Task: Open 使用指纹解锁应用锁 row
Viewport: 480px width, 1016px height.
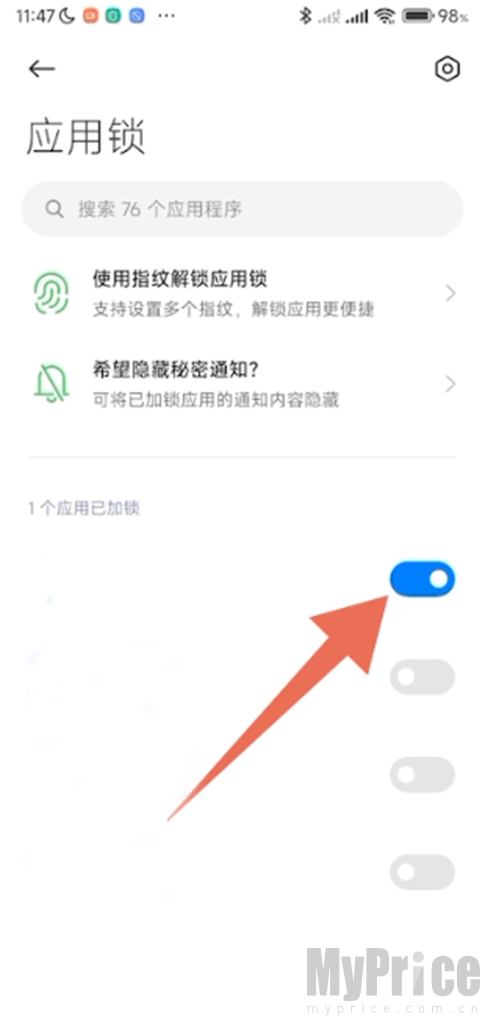Action: (x=242, y=294)
